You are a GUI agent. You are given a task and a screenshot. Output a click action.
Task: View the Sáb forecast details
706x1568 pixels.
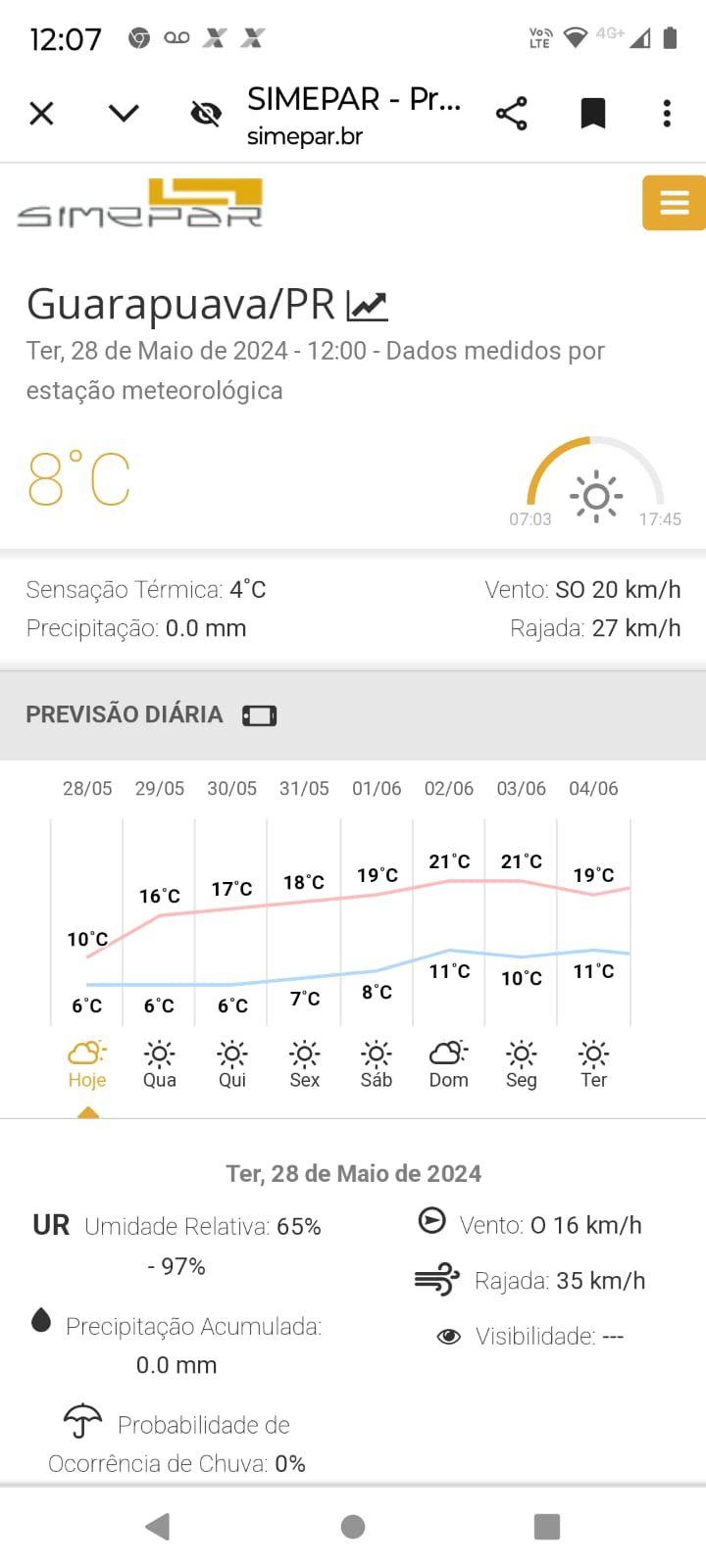click(377, 1064)
